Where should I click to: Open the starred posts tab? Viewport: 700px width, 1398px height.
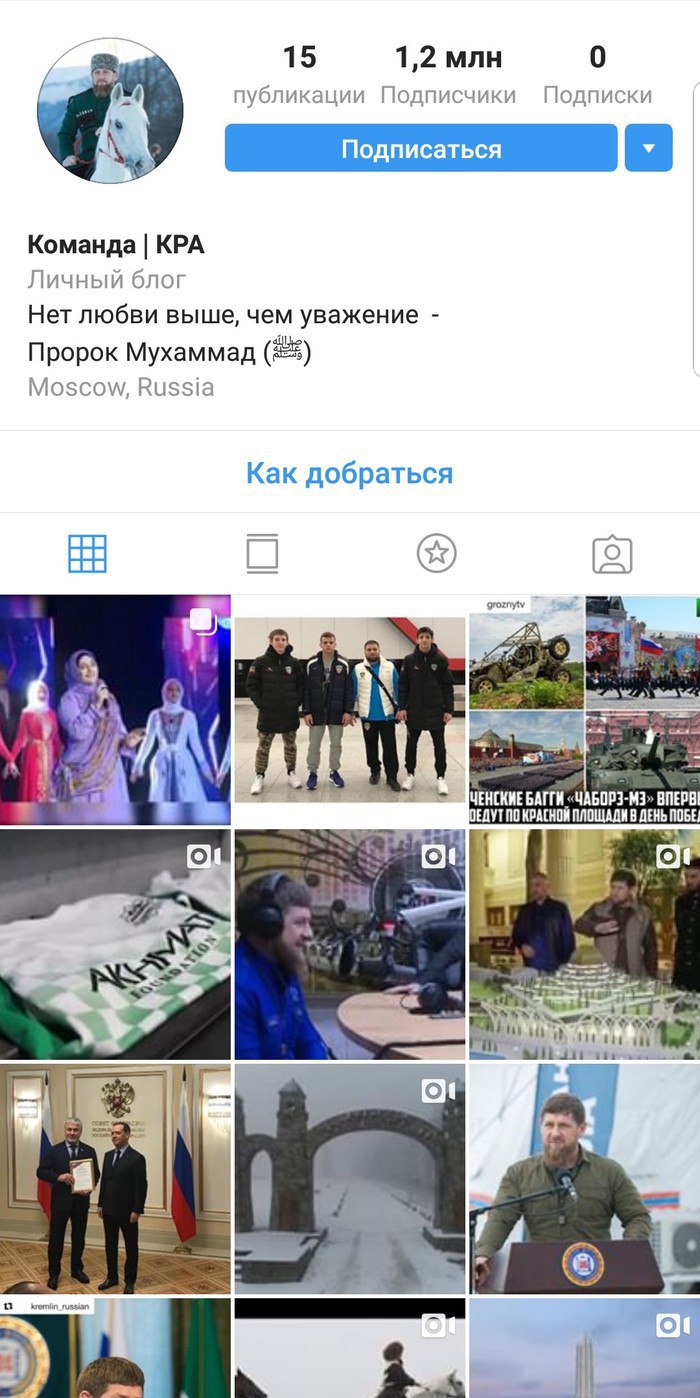click(436, 553)
